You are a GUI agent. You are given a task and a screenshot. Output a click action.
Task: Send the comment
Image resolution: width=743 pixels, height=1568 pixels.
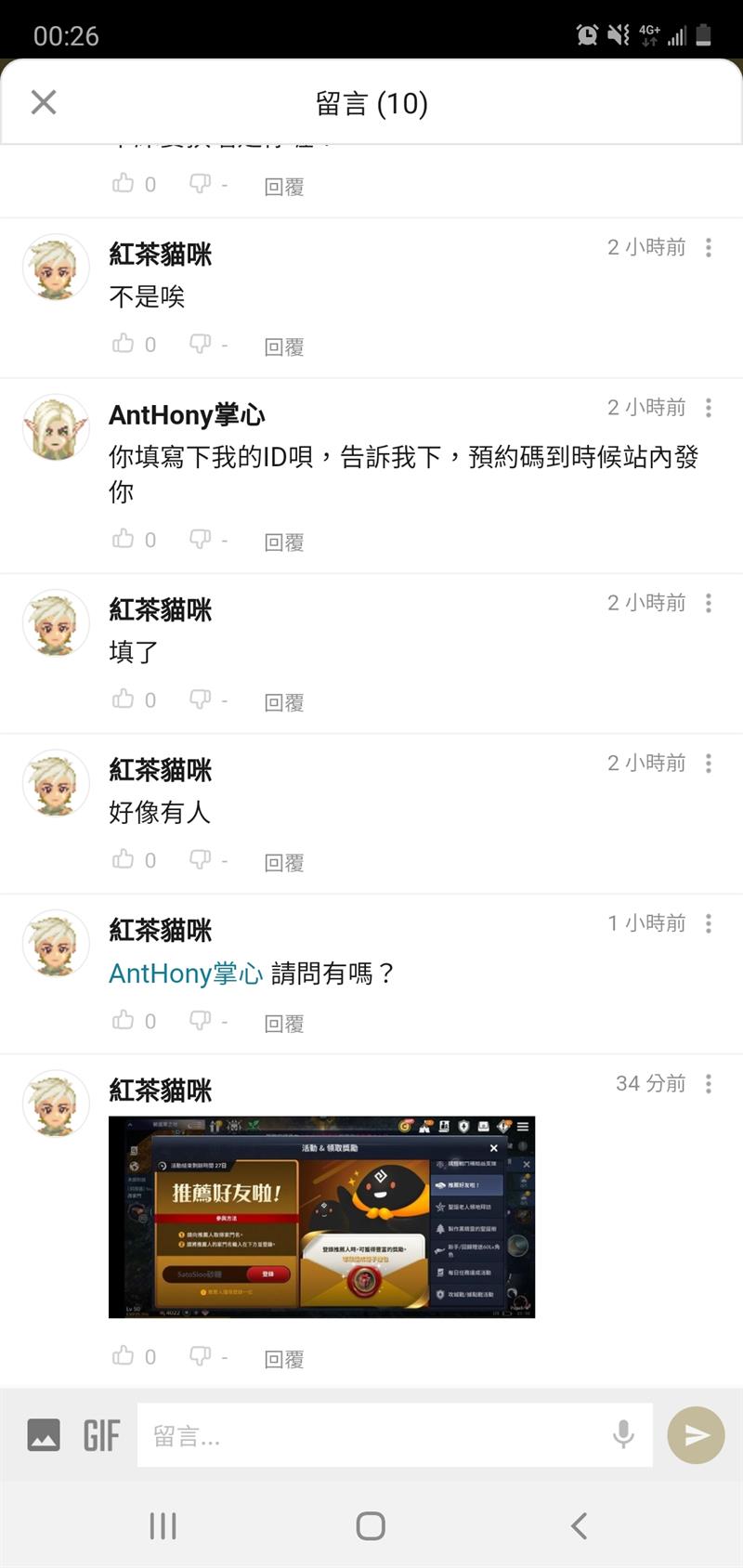(x=696, y=1435)
